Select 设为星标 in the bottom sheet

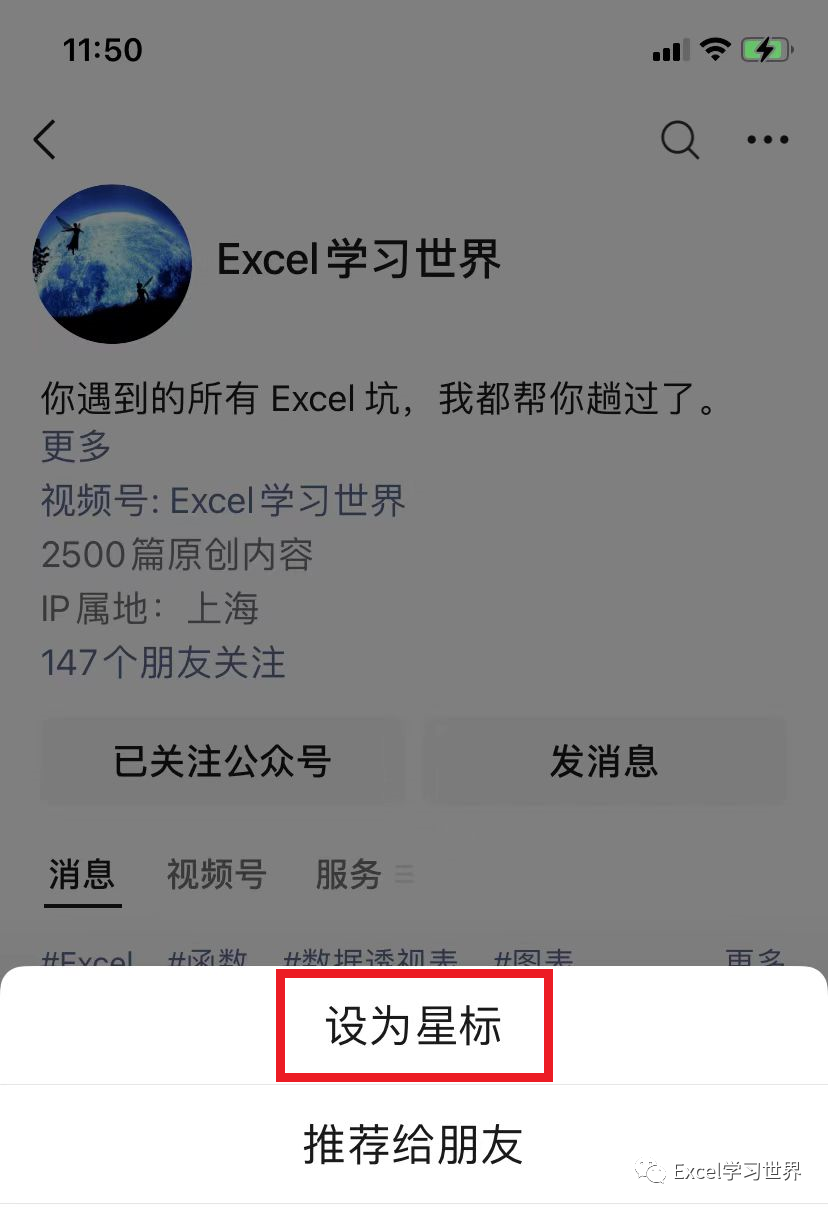pyautogui.click(x=414, y=1028)
